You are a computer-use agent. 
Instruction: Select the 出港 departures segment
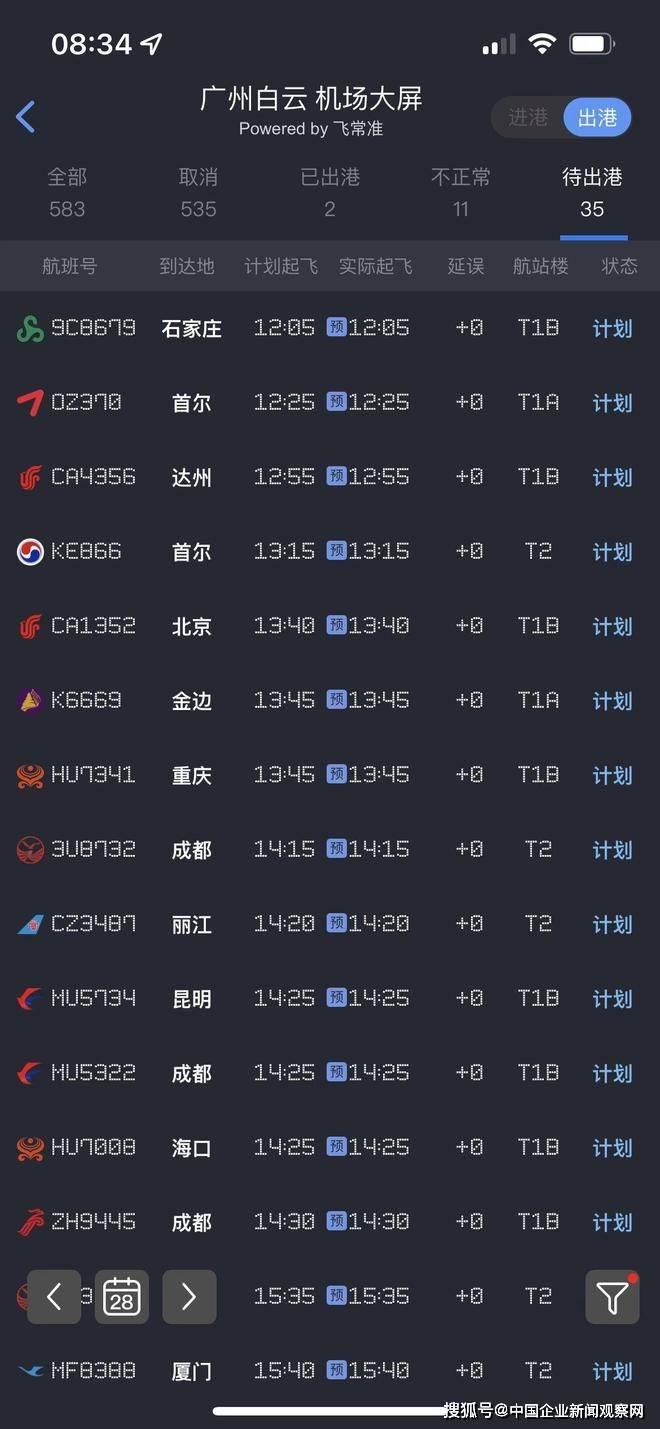tap(597, 118)
